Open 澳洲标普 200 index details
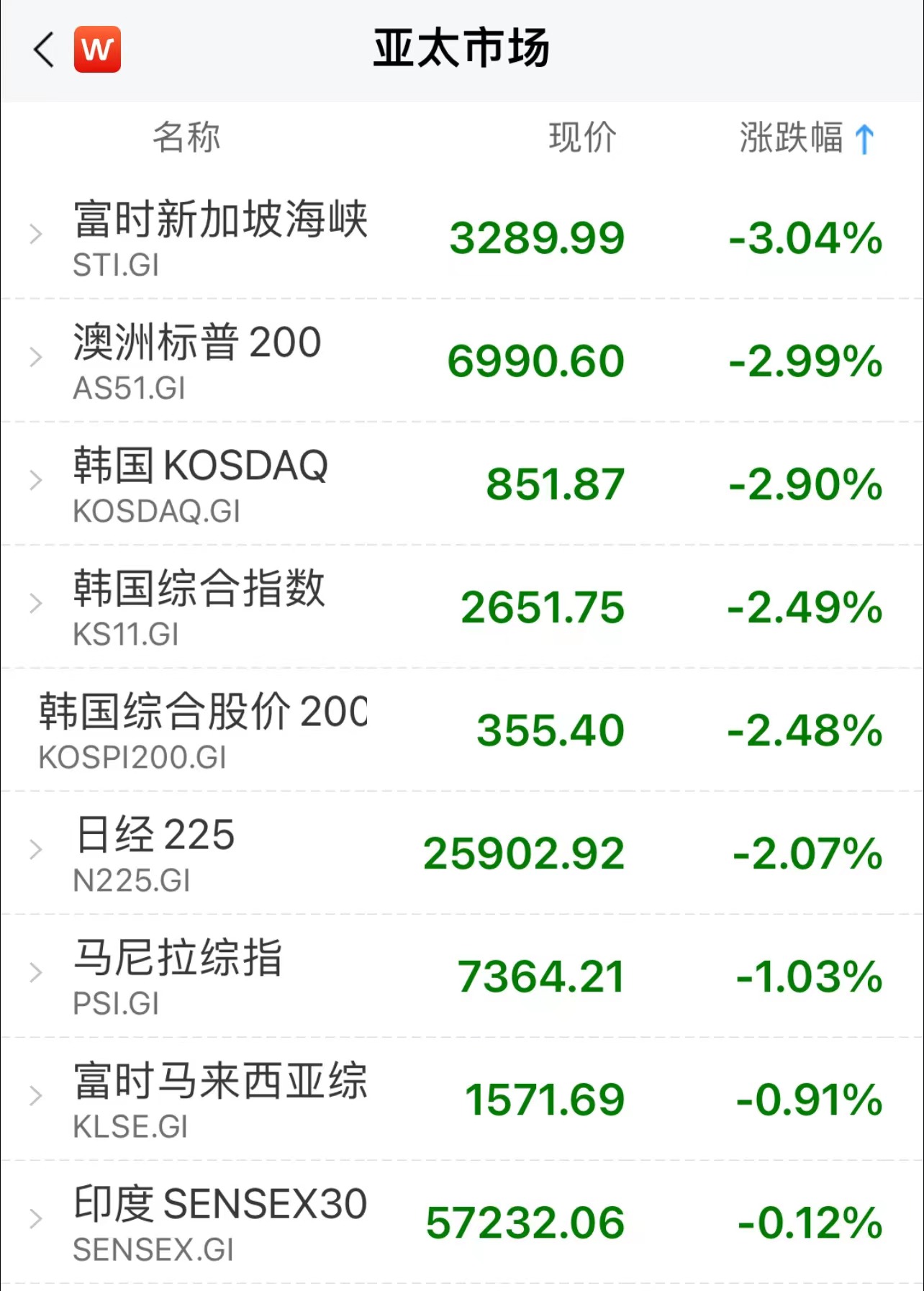 coord(197,361)
